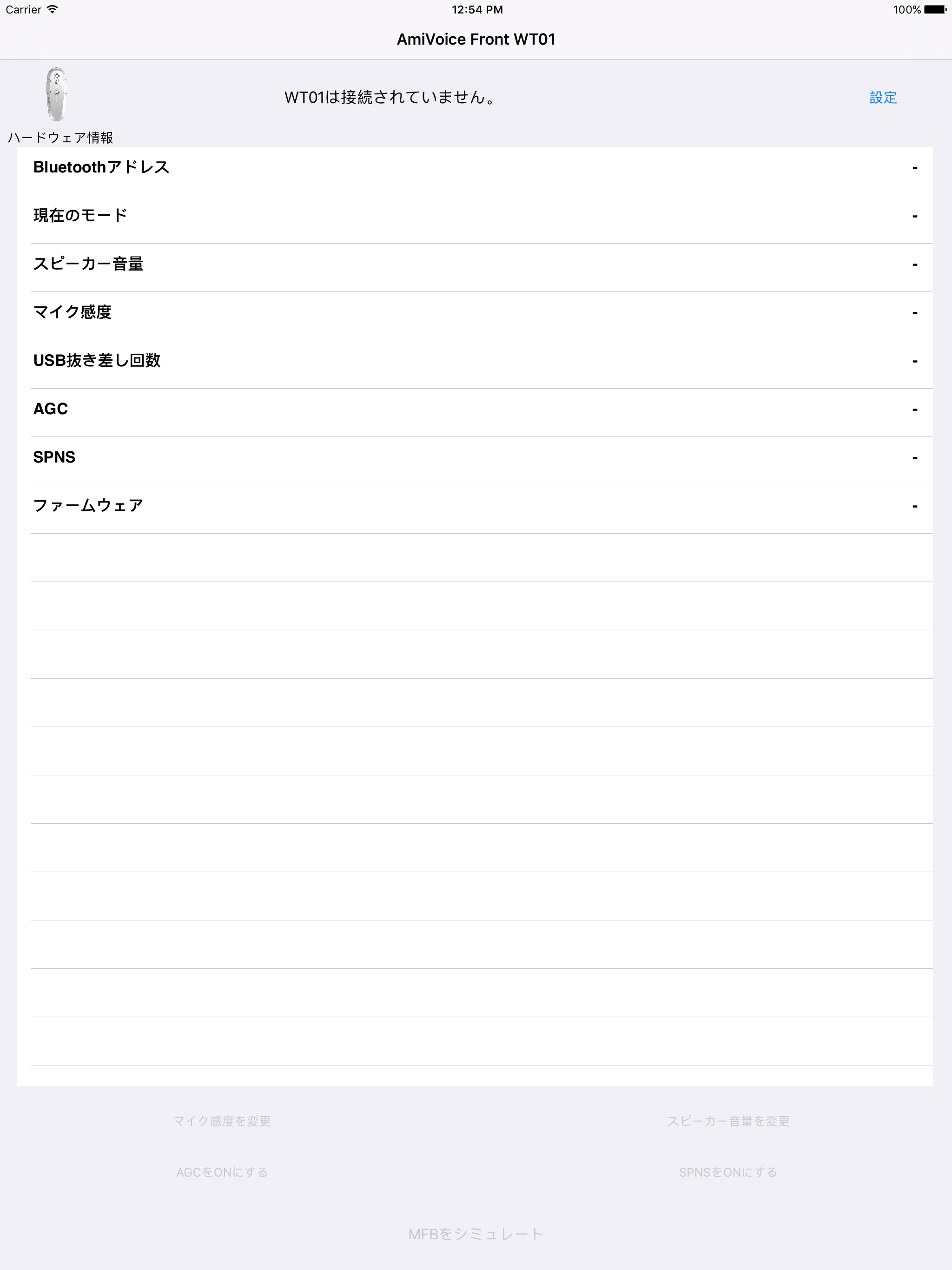The height and width of the screenshot is (1270, 952).
Task: Tap the ハードウェア情報 label
Action: pos(61,138)
